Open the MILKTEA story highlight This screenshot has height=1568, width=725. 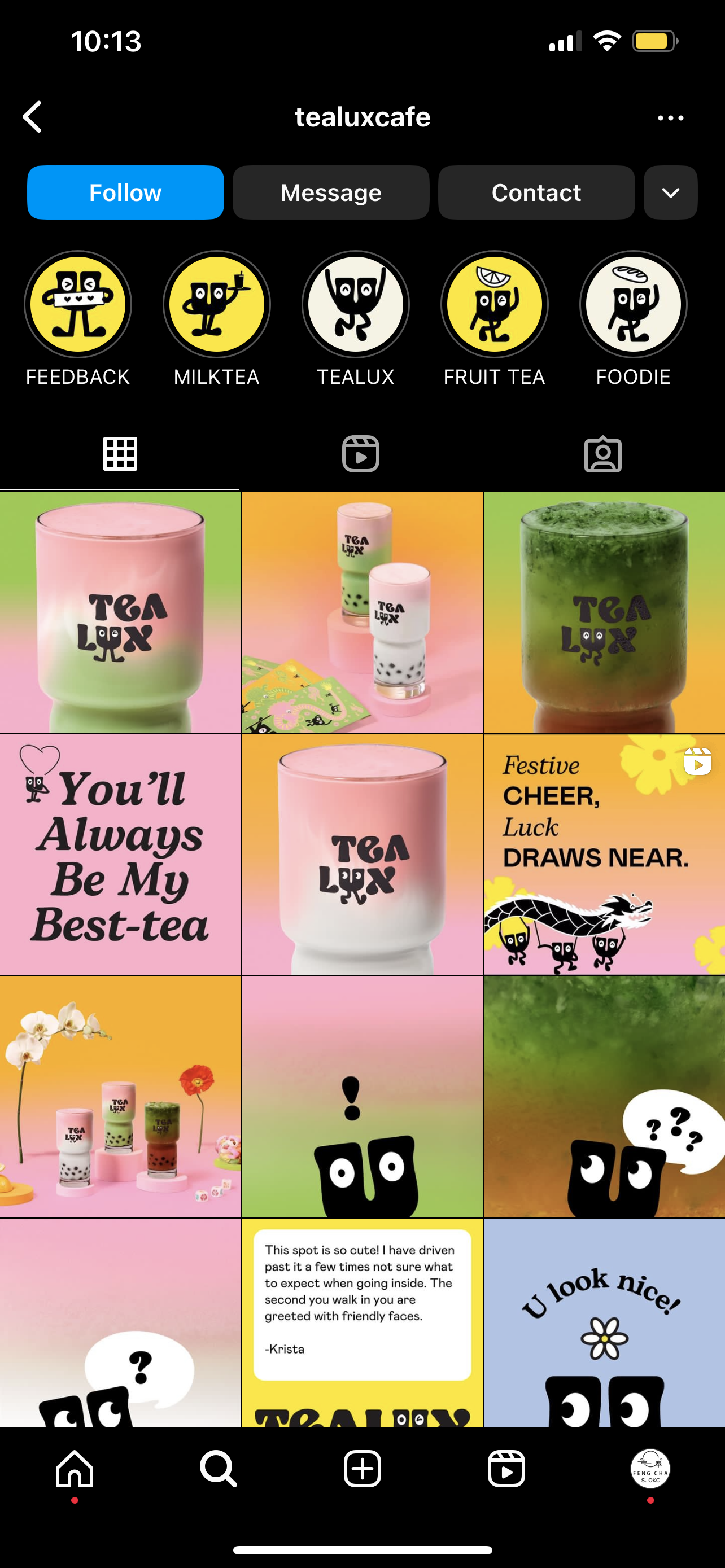(x=217, y=304)
